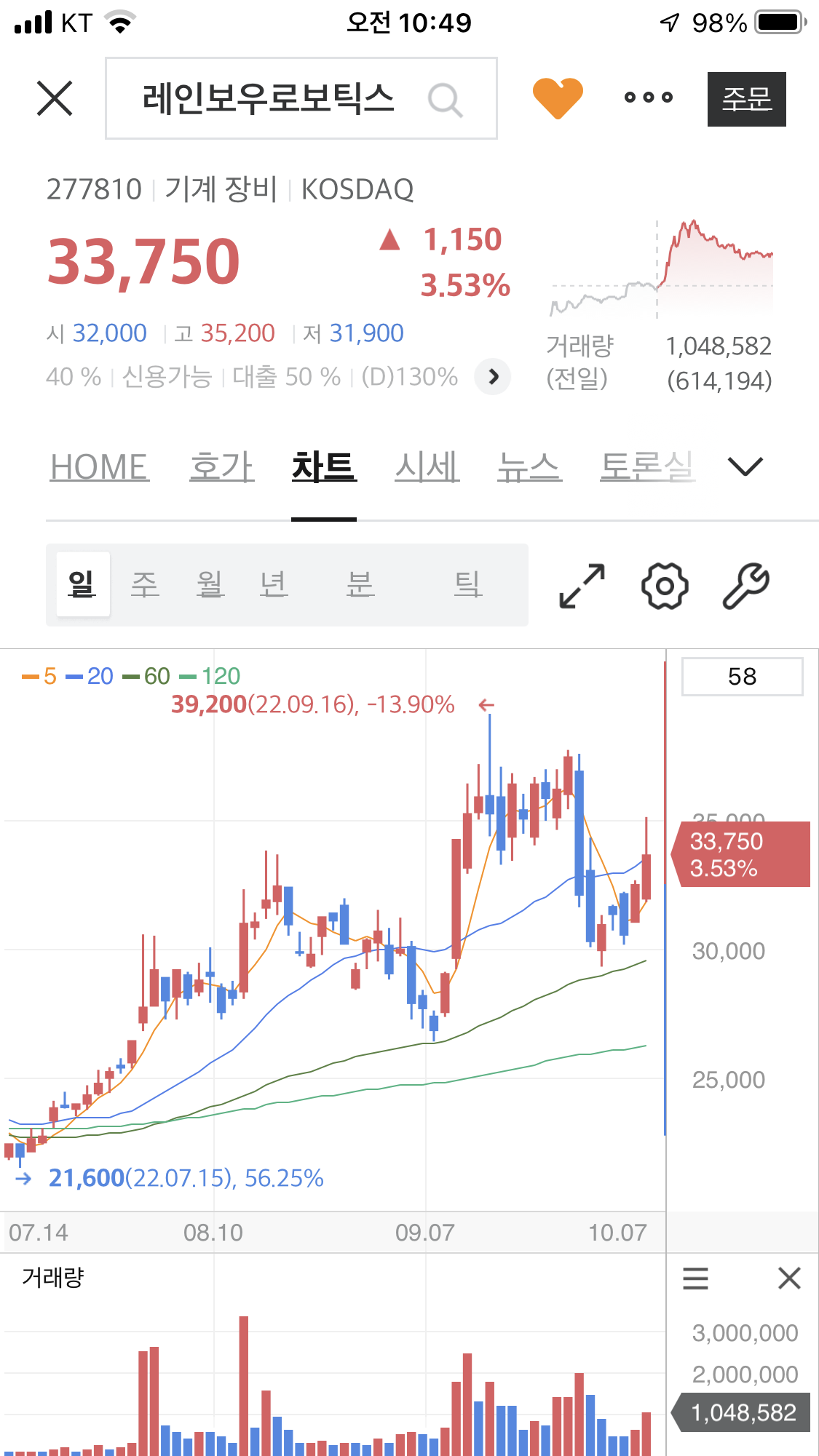The width and height of the screenshot is (819, 1456).
Task: Select the 틱 tick chart period
Action: tap(467, 584)
